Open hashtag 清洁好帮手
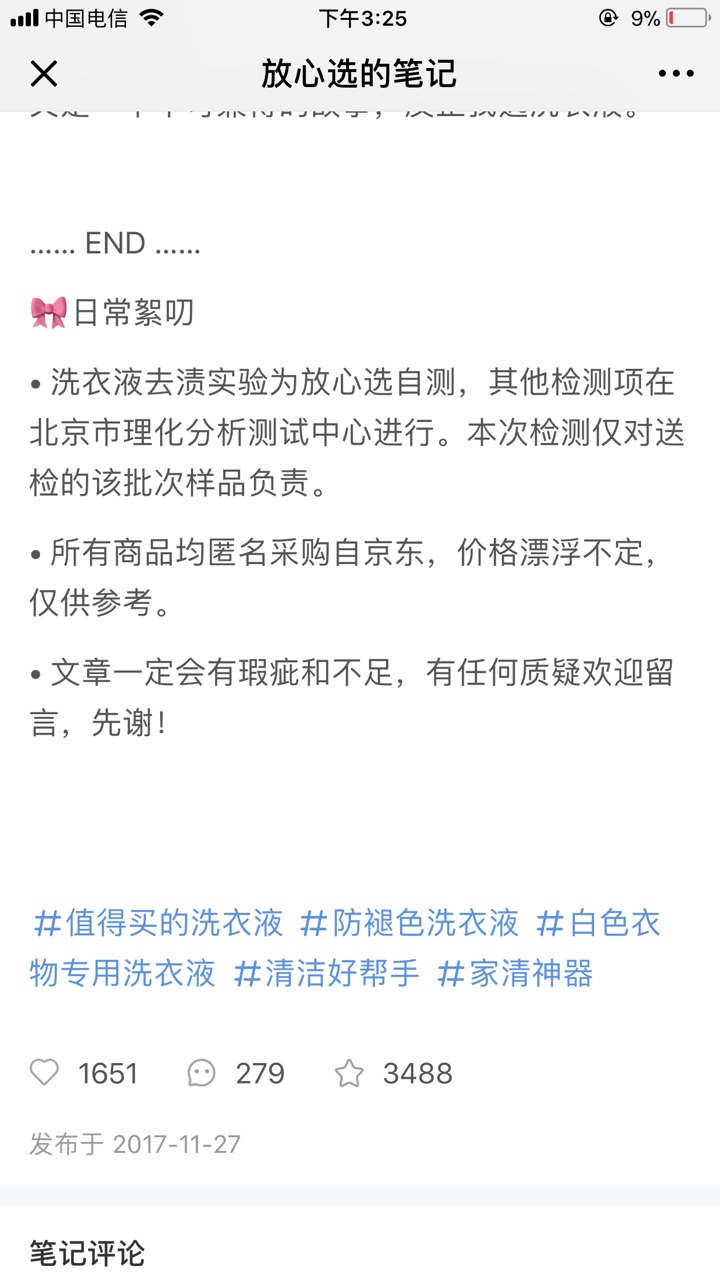Screen dimensions: 720x1280 tap(326, 973)
